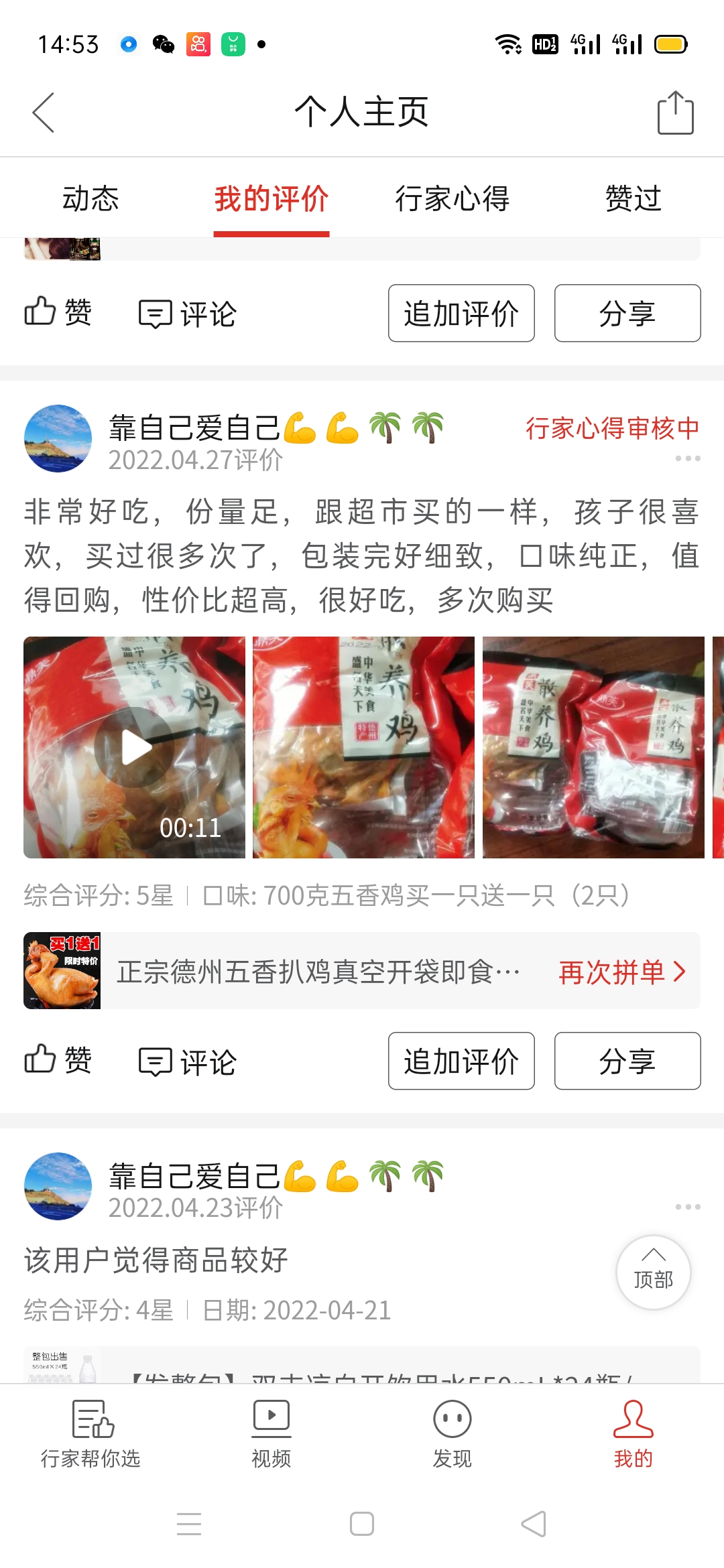
Task: Comment on the 2022.04.27 chicken review
Action: 188,1061
